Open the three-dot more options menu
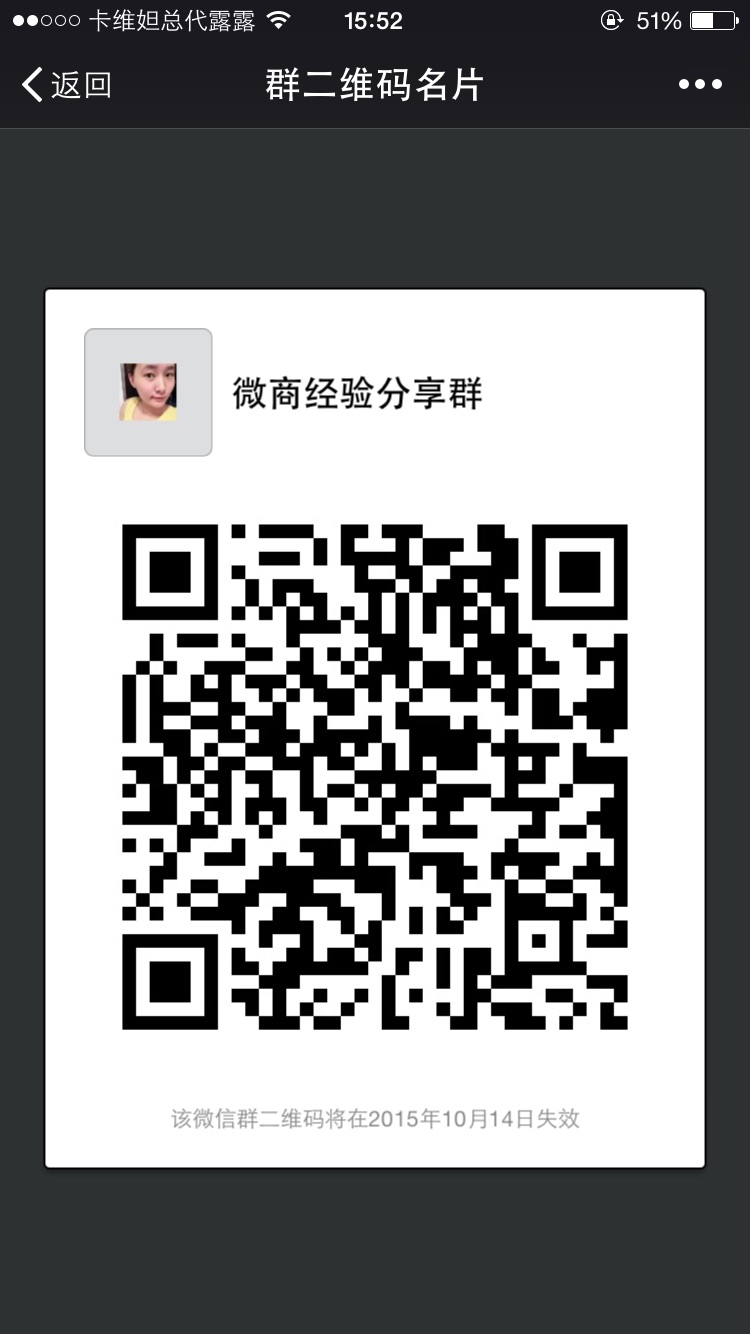The image size is (750, 1334). pyautogui.click(x=700, y=85)
